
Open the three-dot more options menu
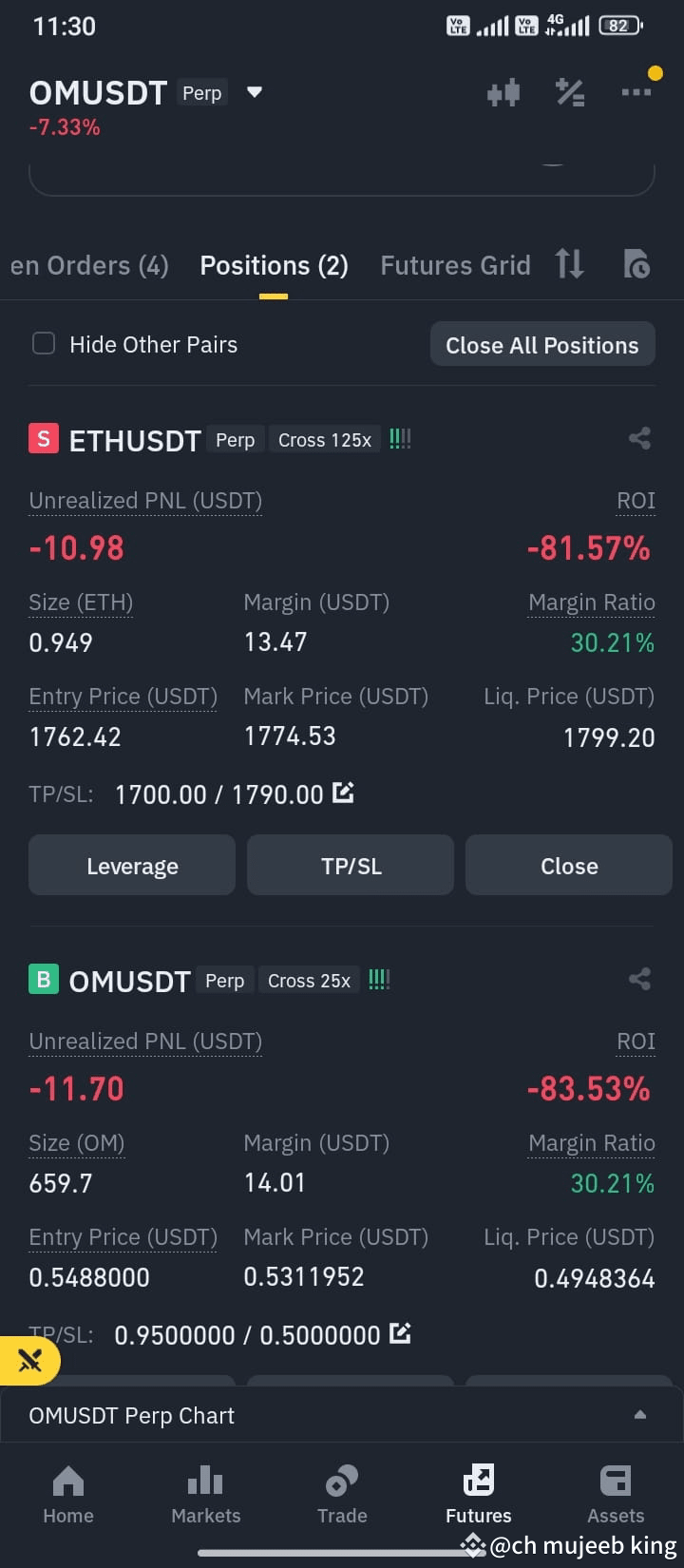coord(636,92)
